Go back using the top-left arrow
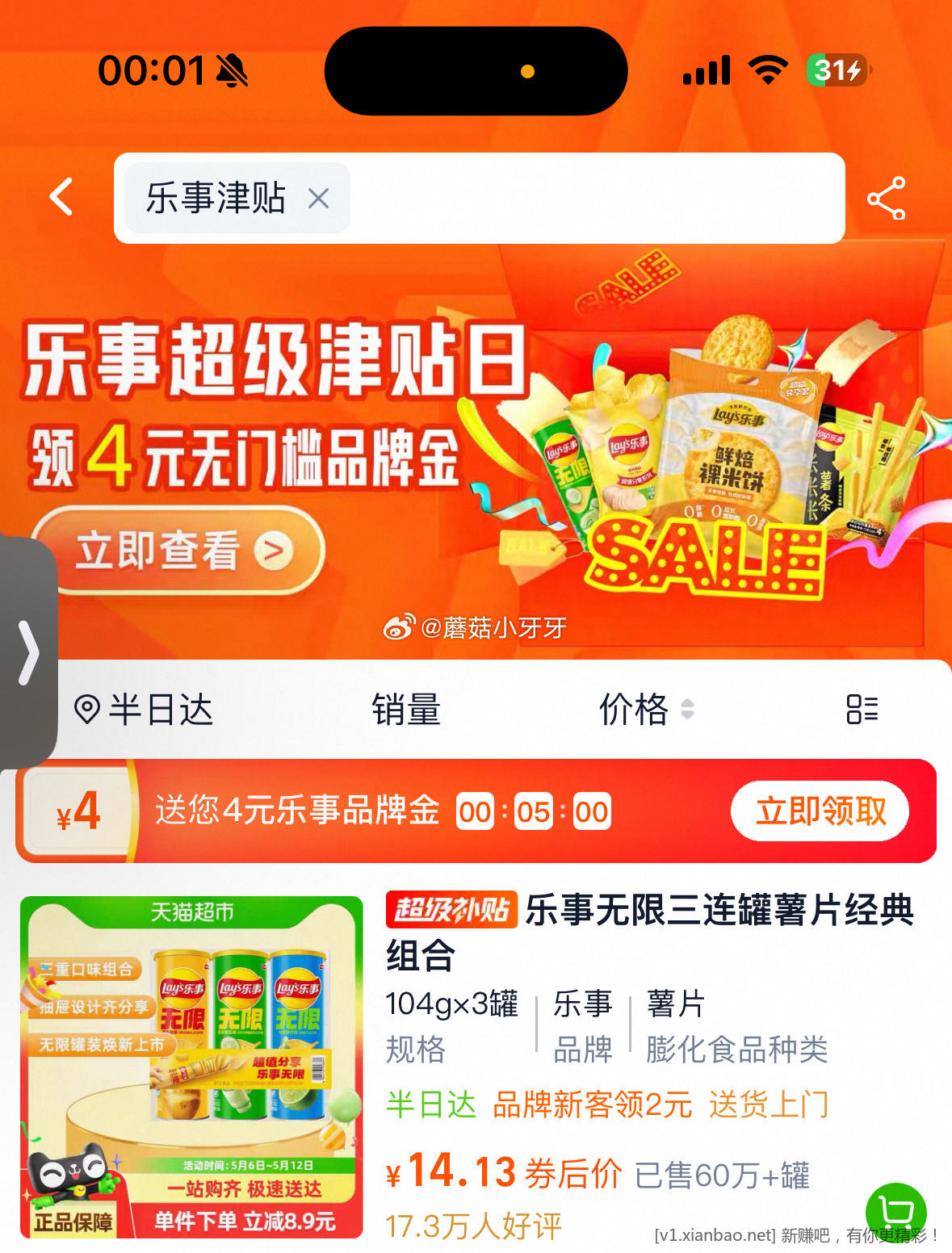 [x=61, y=197]
